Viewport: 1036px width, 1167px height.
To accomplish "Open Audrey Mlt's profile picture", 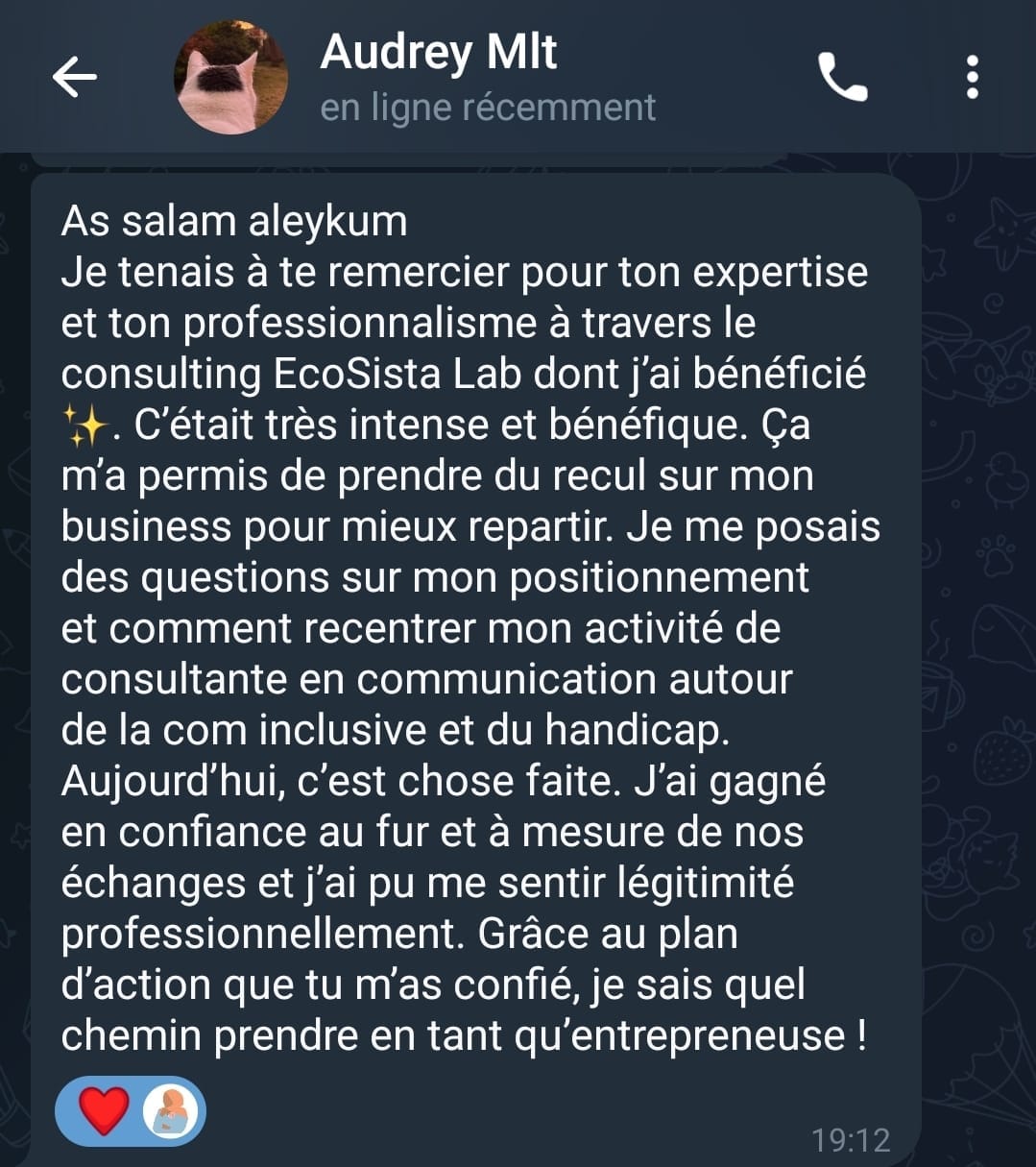I will point(230,77).
